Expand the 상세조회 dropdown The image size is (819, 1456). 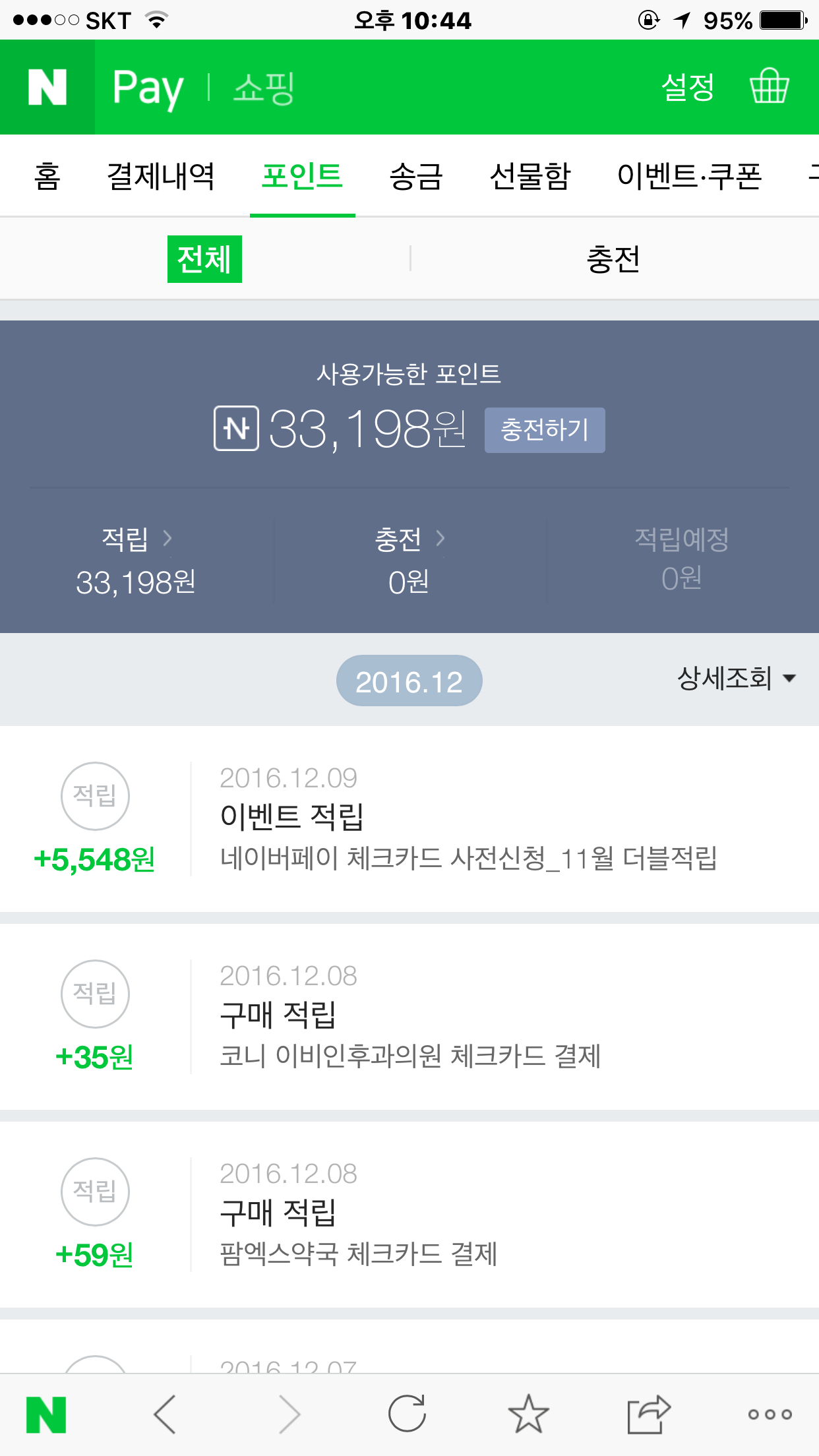pos(736,678)
